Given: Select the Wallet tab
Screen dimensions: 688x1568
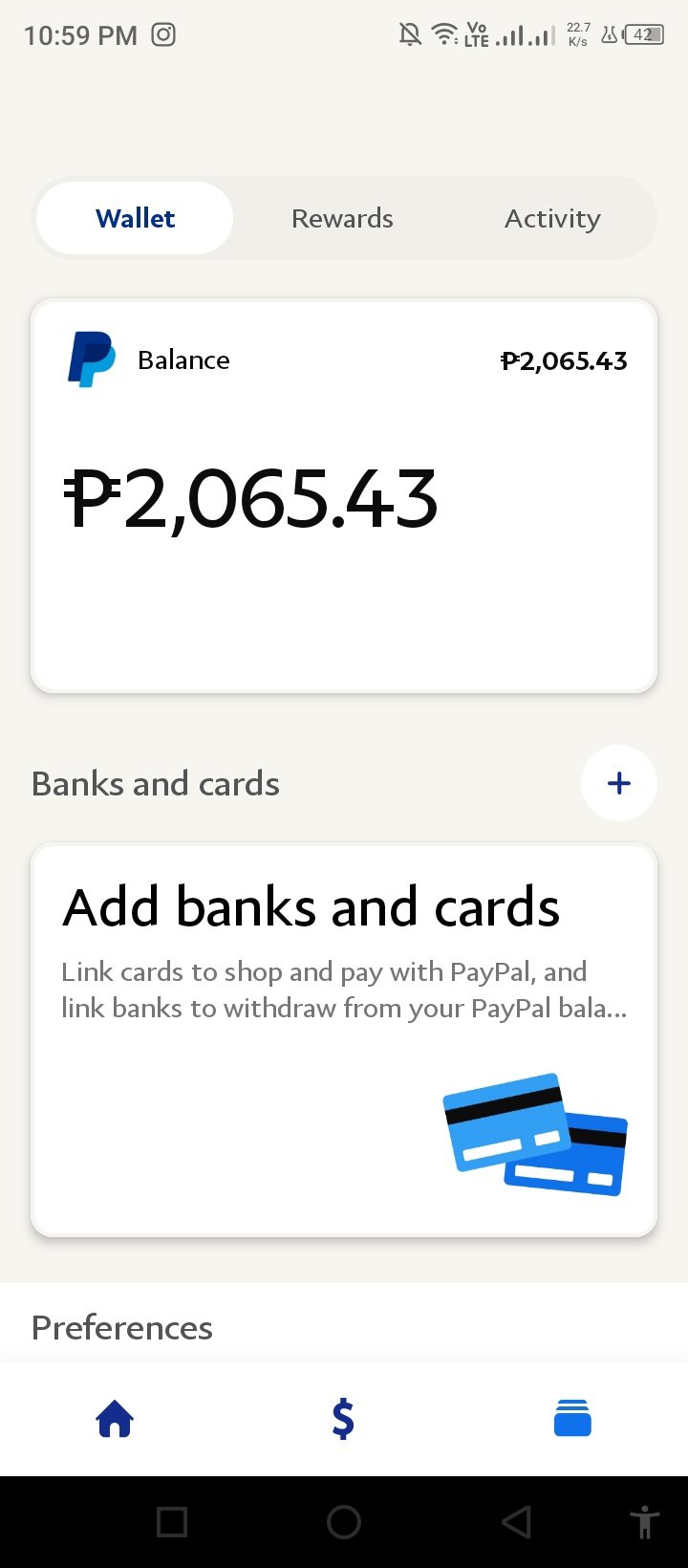Looking at the screenshot, I should (135, 218).
